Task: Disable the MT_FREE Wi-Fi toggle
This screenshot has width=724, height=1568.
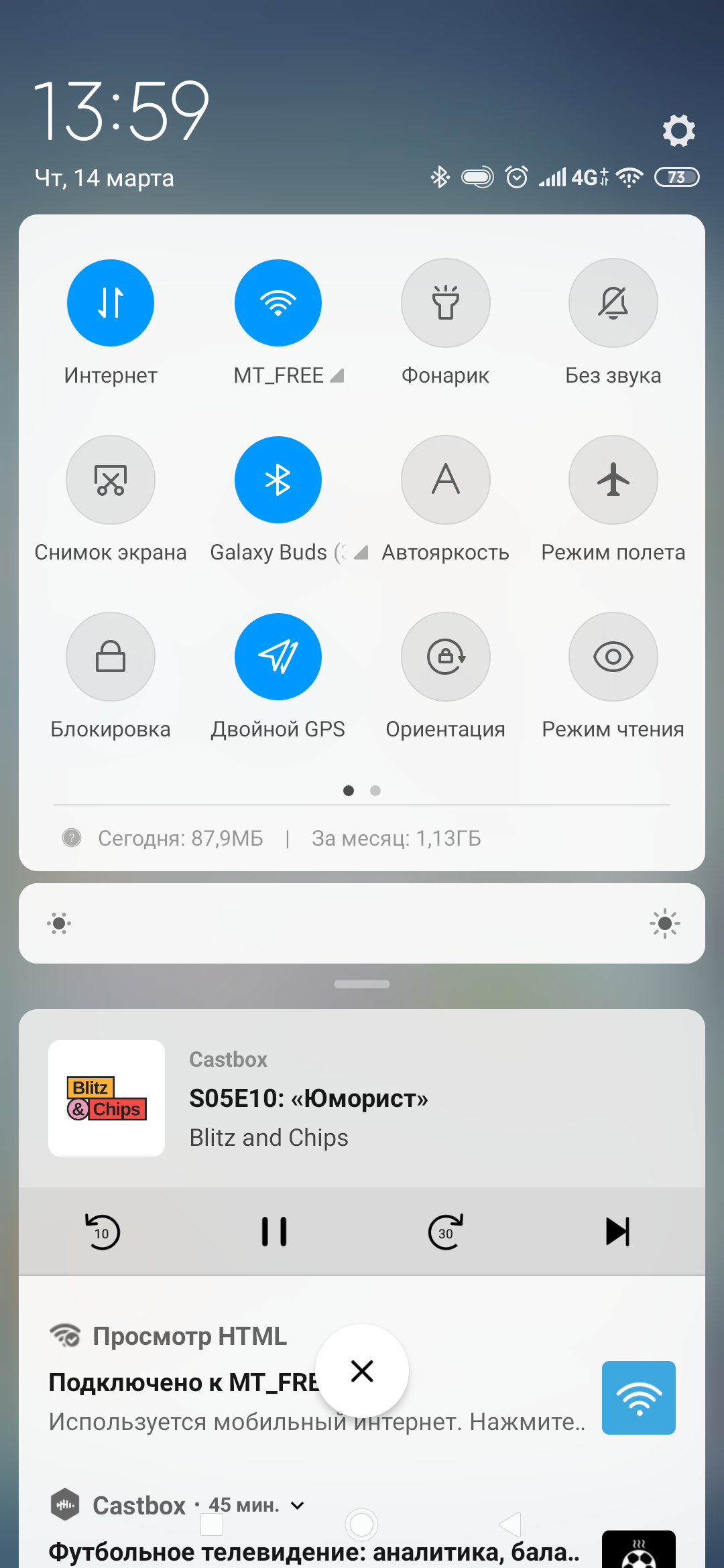Action: [x=278, y=303]
